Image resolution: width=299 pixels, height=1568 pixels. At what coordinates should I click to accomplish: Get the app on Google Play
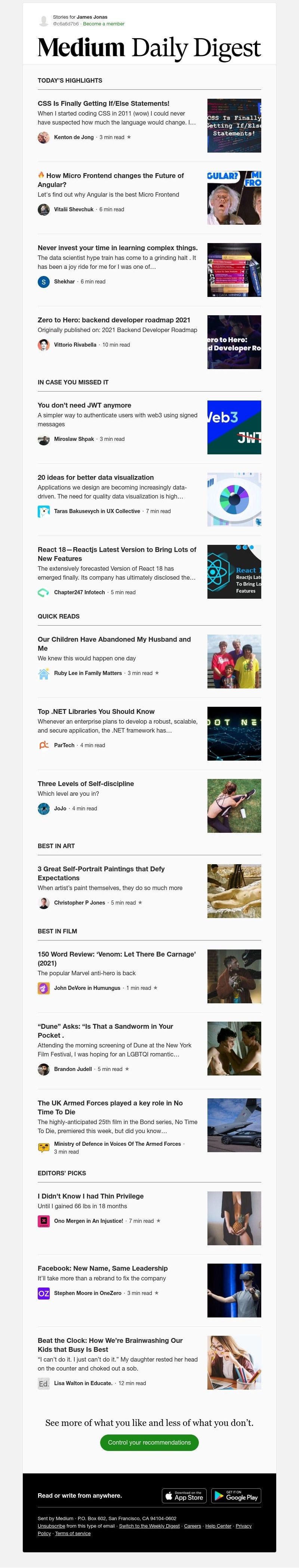coord(236,1495)
